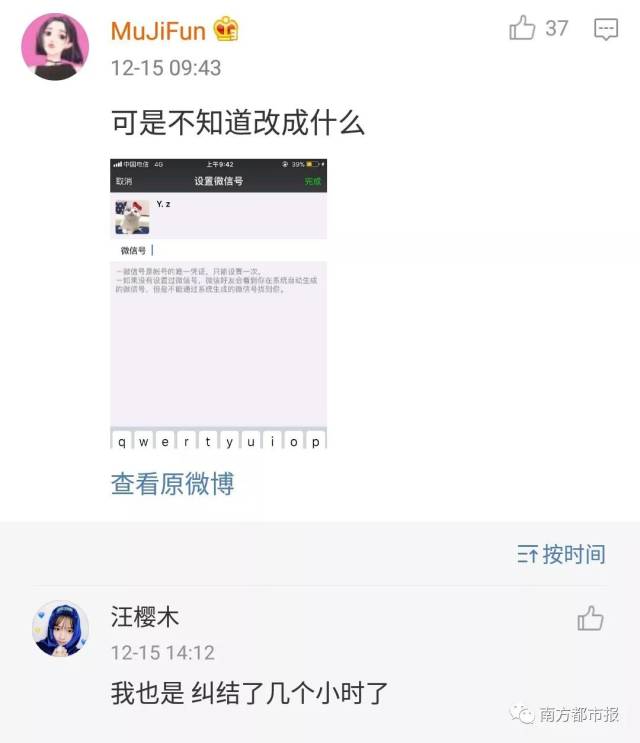
Task: Change sorting with 按时间
Action: point(561,554)
